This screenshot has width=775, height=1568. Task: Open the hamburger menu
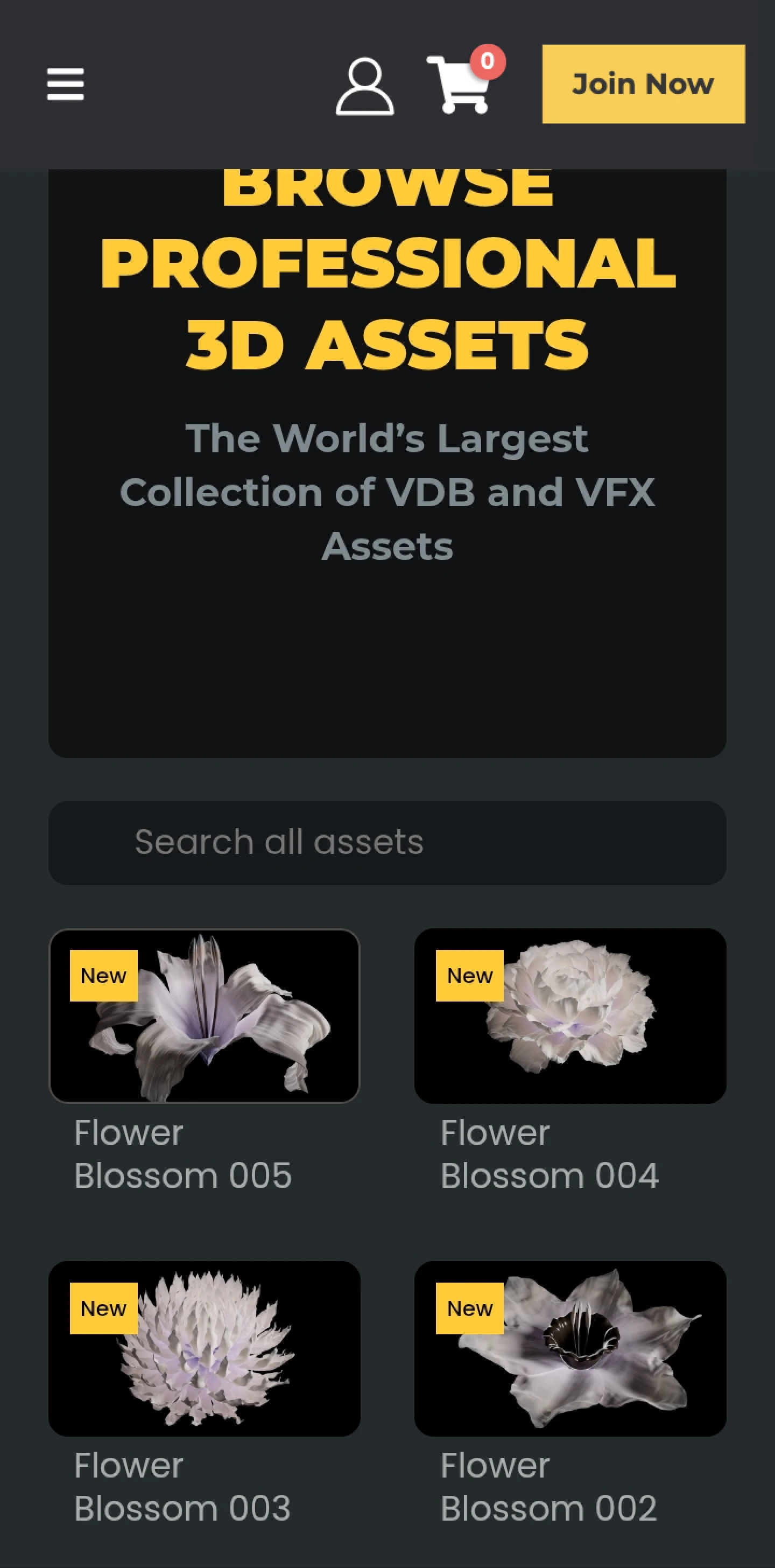pos(66,84)
